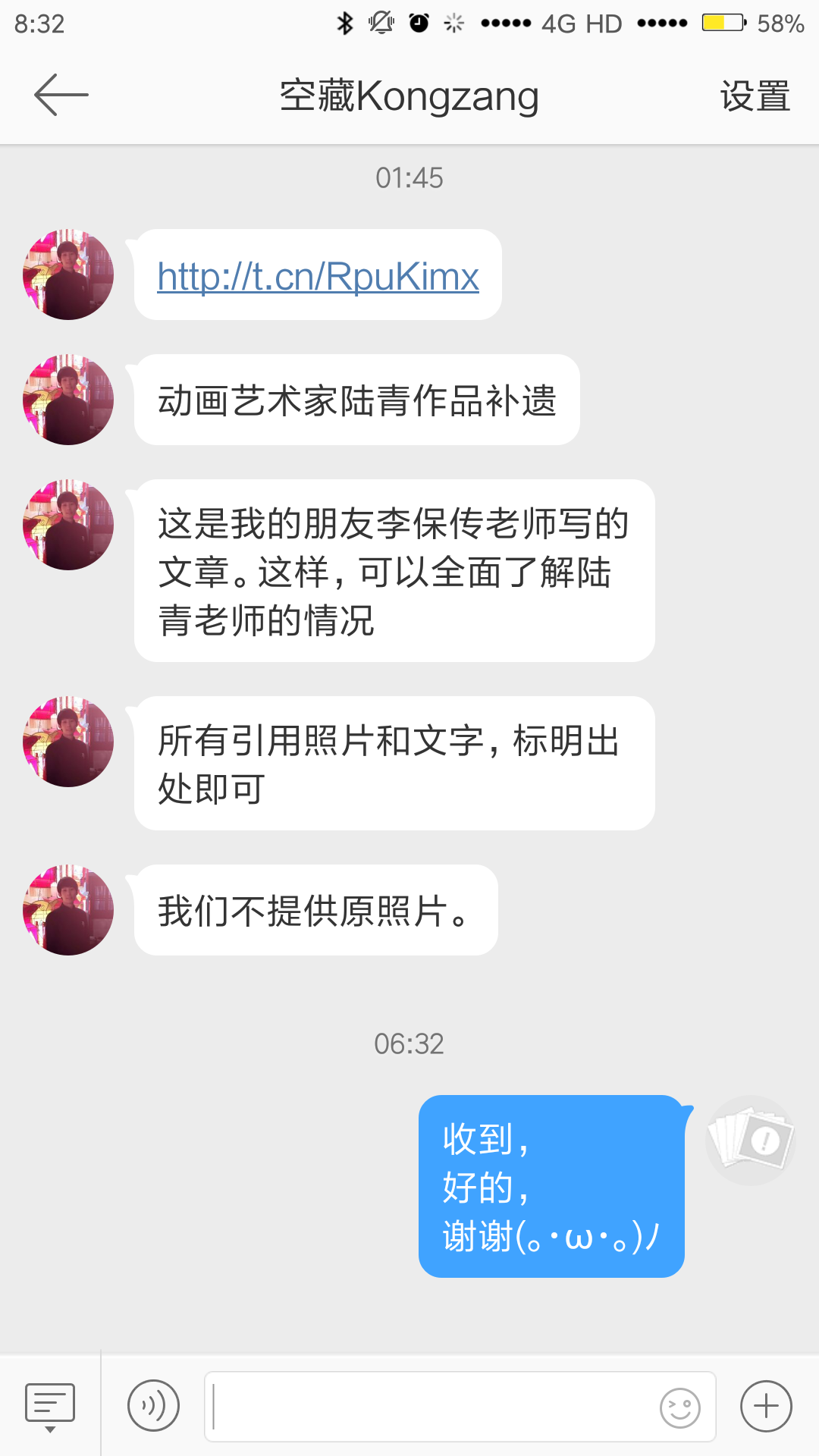The width and height of the screenshot is (819, 1456).
Task: Focus the message text field
Action: click(x=432, y=1406)
